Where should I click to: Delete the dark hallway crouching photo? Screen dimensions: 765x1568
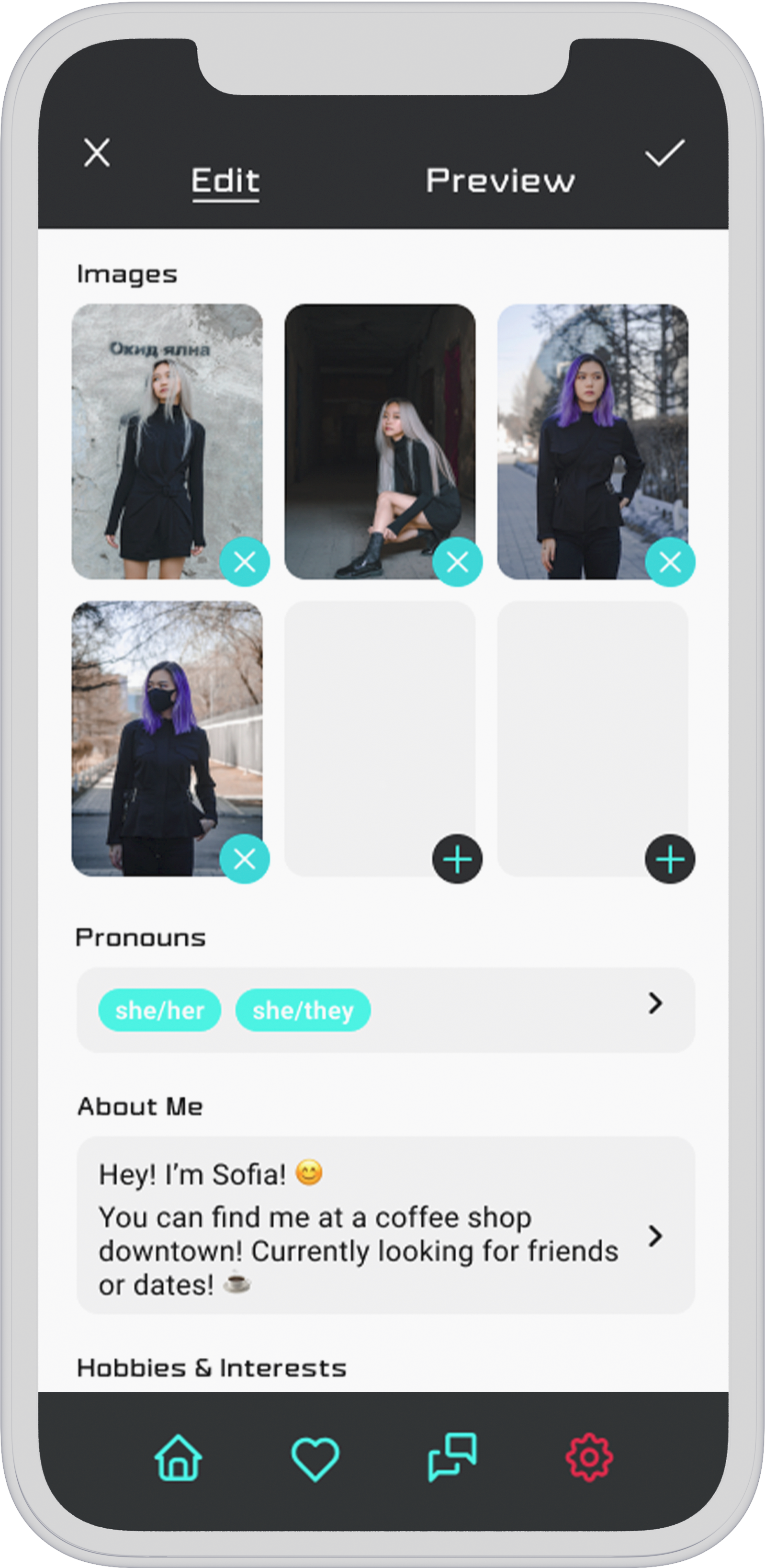click(x=457, y=562)
